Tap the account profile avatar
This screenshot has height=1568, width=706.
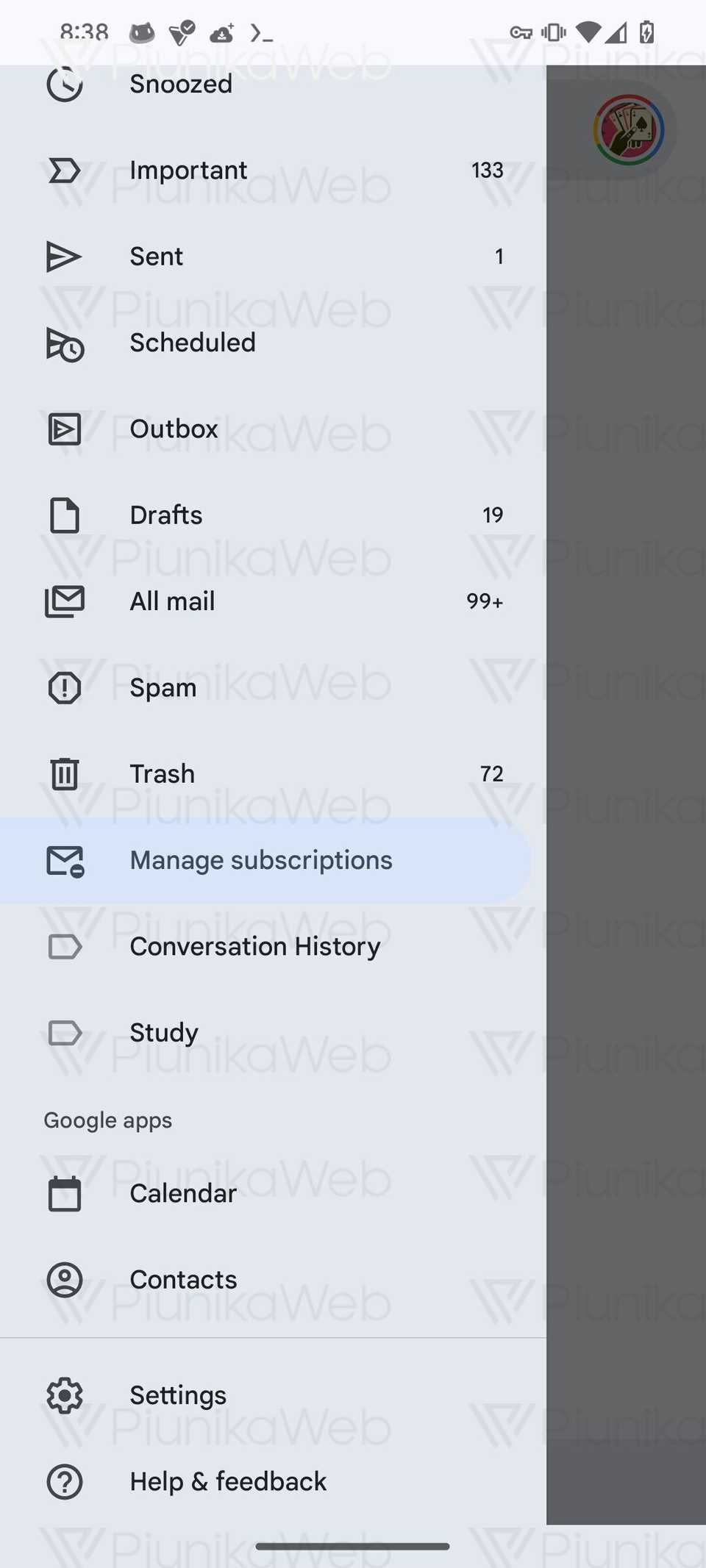click(x=629, y=129)
